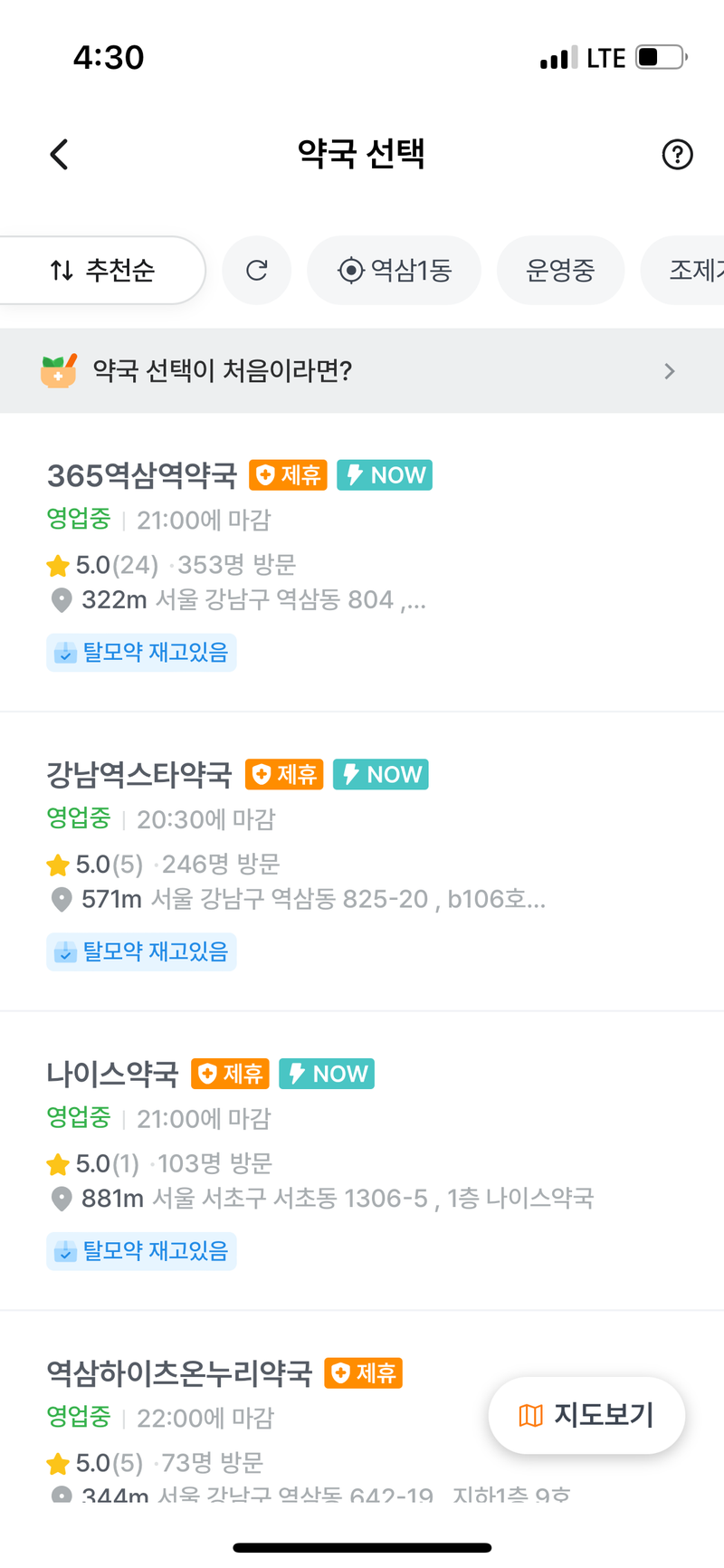Go back from 약국 선택 screen
724x1568 pixels.
click(x=60, y=155)
